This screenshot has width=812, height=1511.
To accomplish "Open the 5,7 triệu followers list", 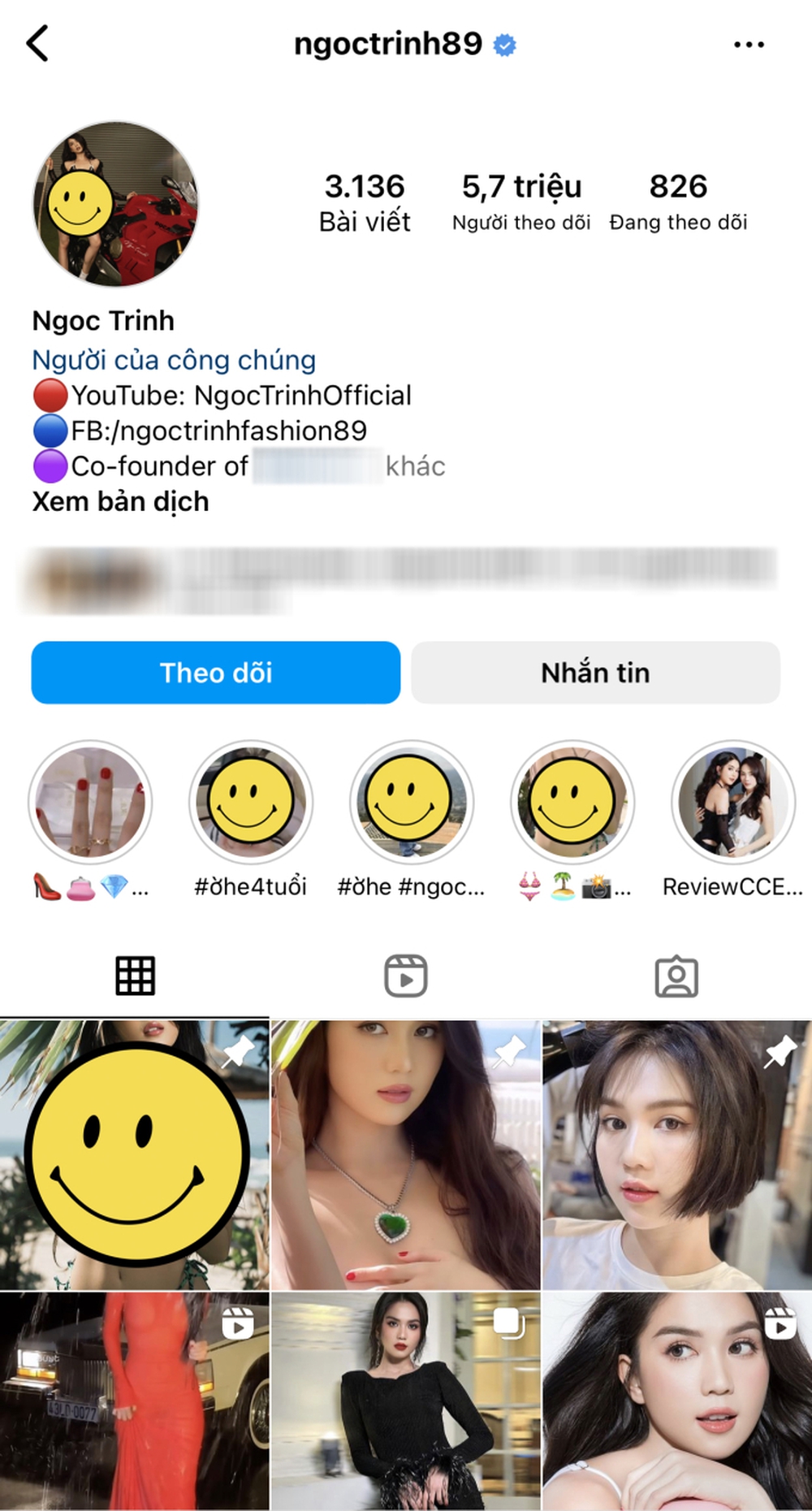I will (521, 201).
